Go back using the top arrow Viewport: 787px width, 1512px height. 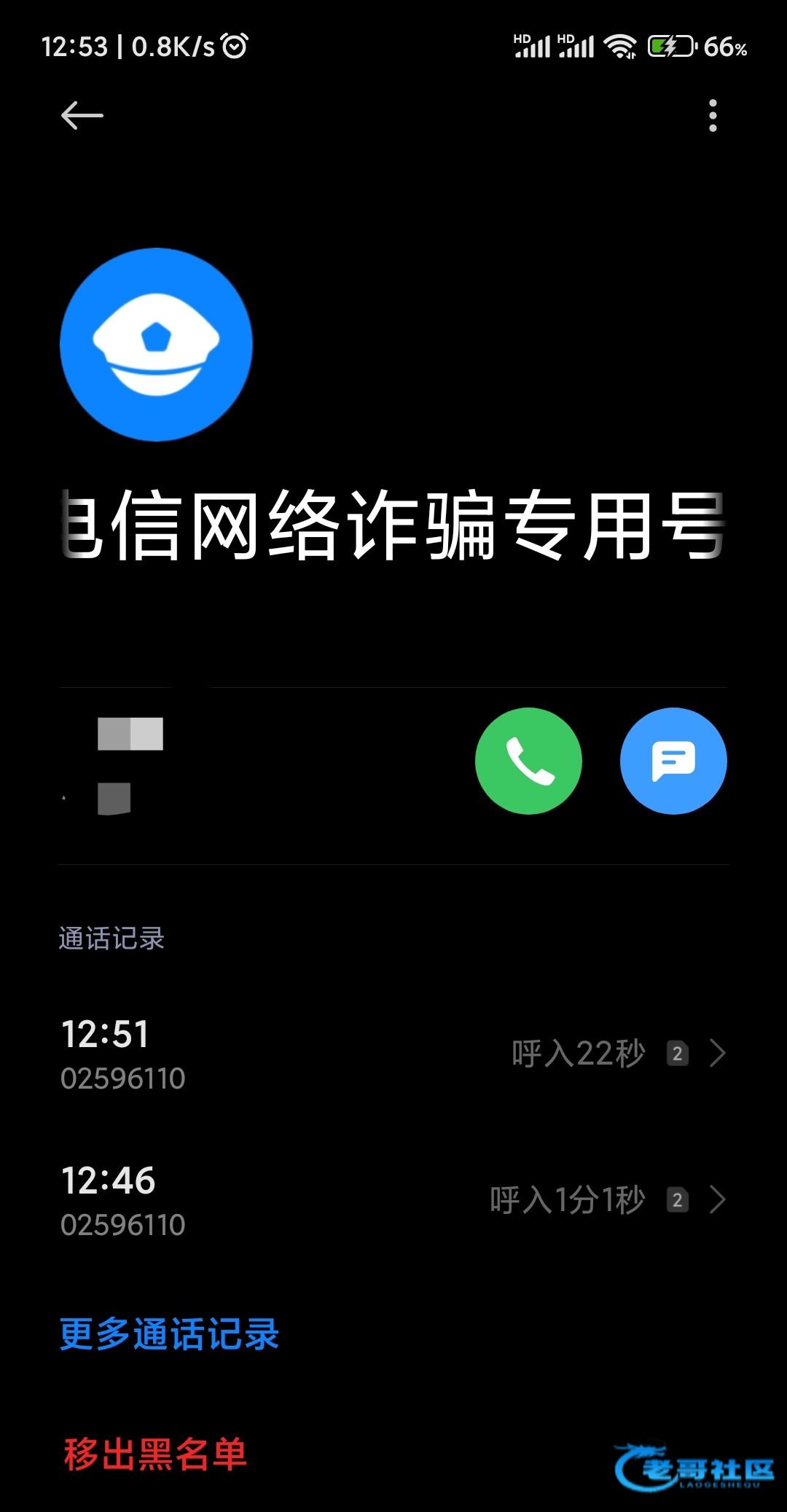tap(82, 115)
